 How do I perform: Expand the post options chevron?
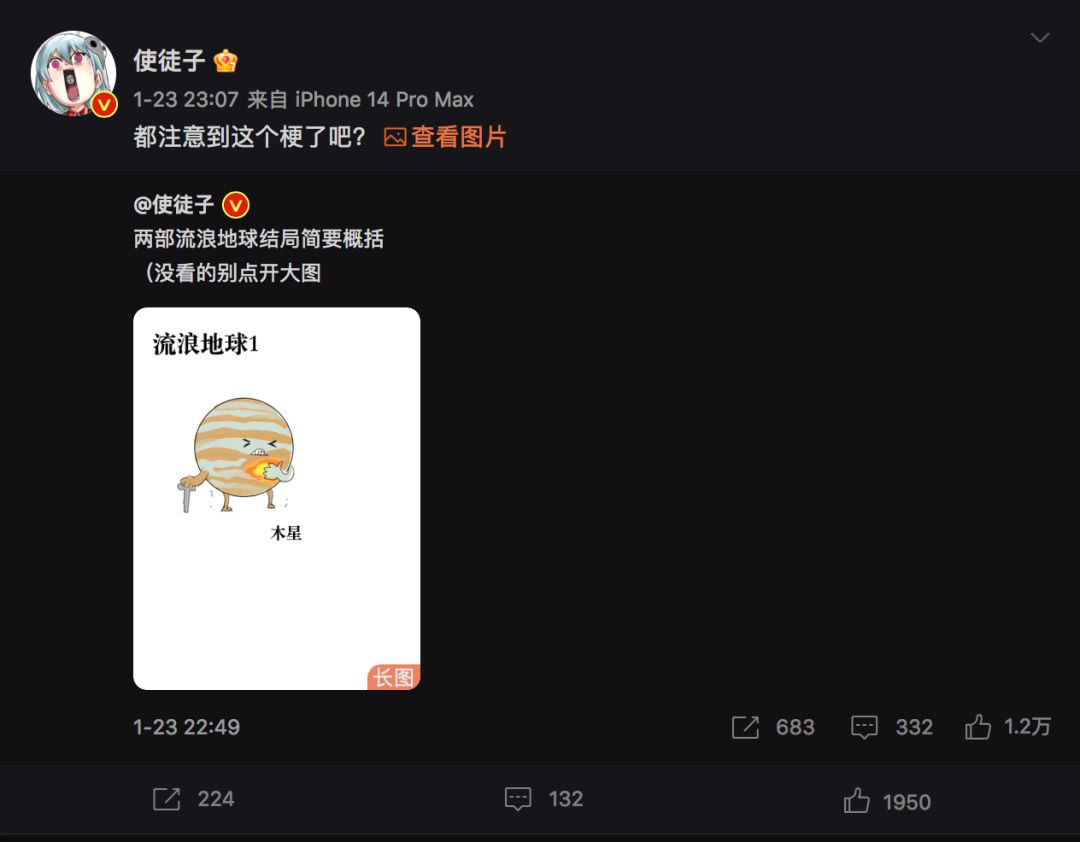pos(1040,38)
